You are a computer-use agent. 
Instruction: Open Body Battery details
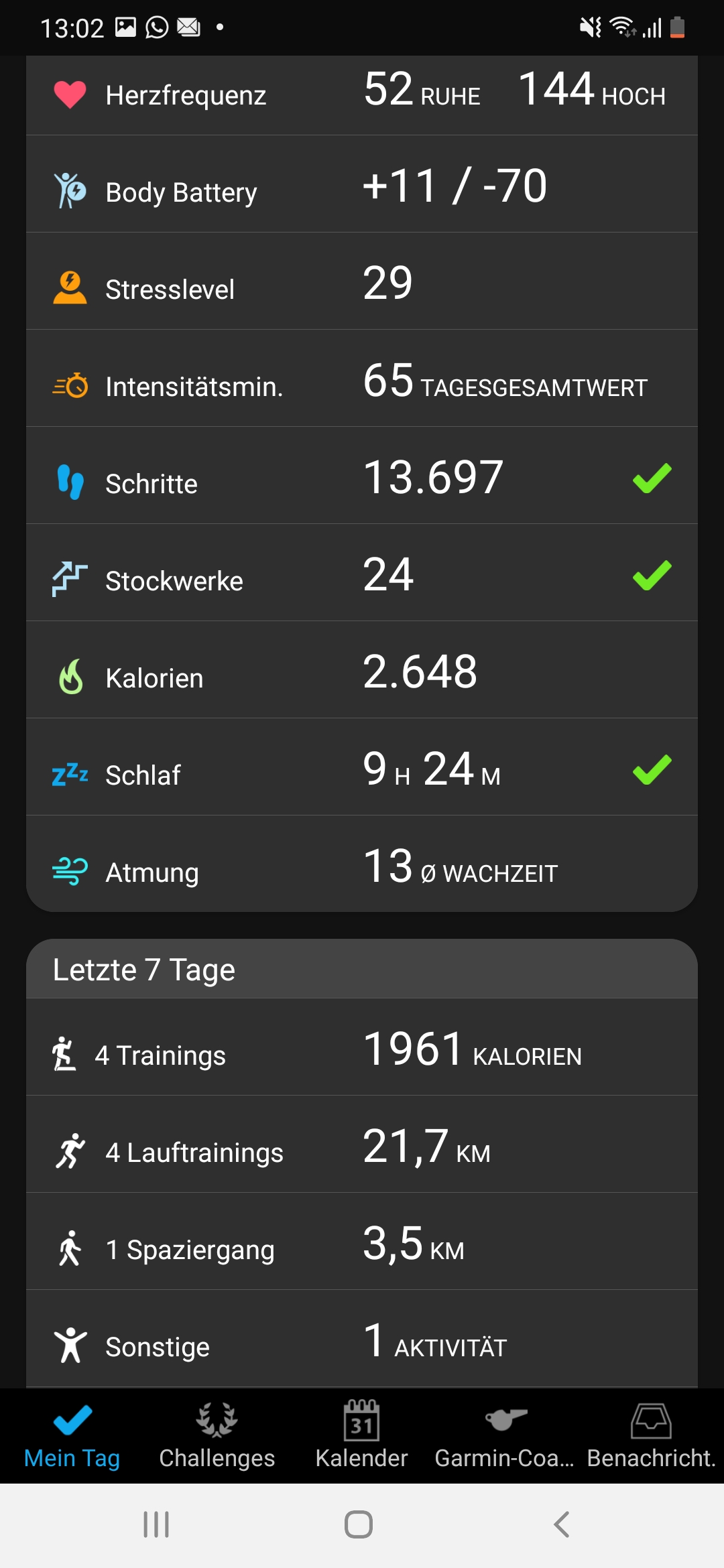pos(362,184)
